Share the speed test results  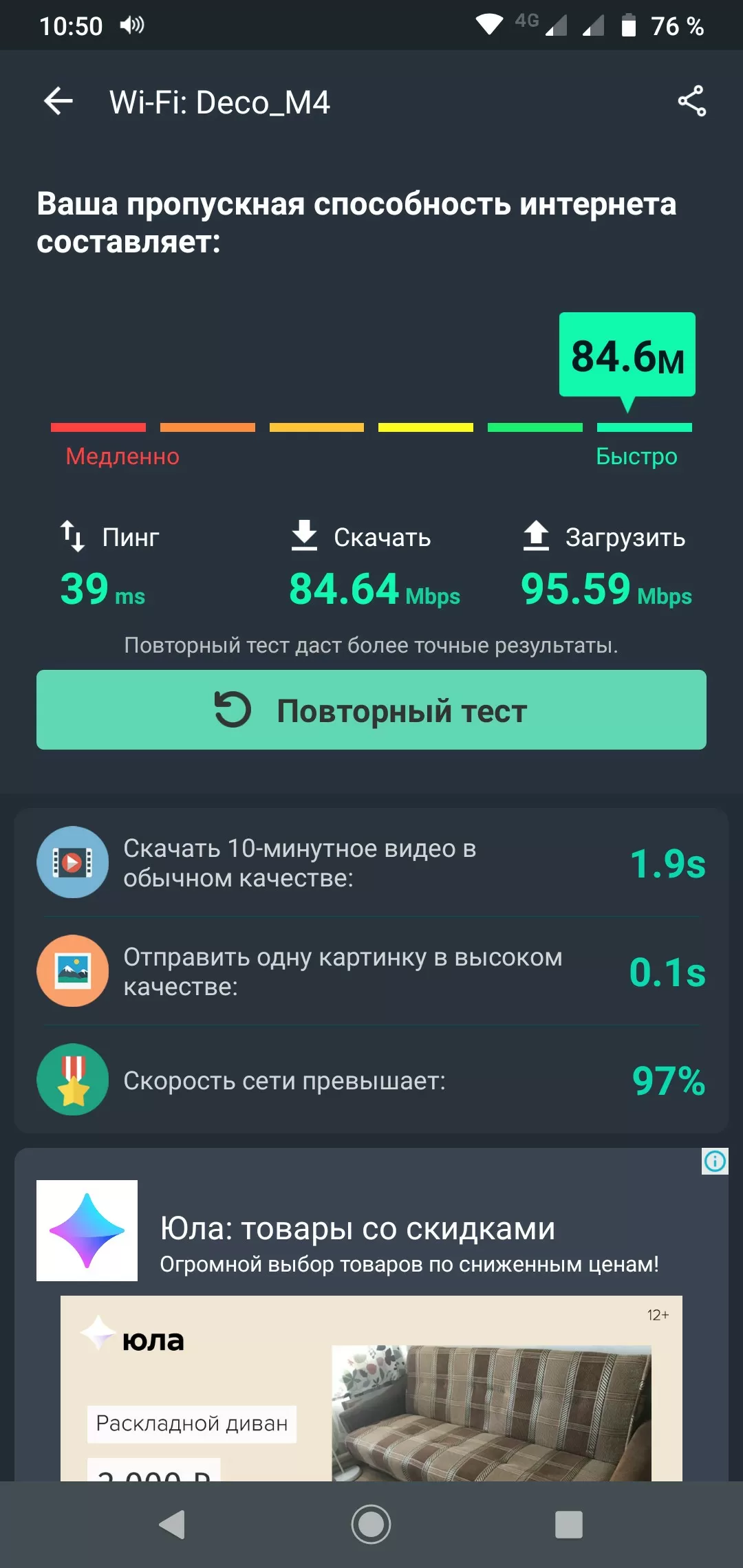click(691, 102)
